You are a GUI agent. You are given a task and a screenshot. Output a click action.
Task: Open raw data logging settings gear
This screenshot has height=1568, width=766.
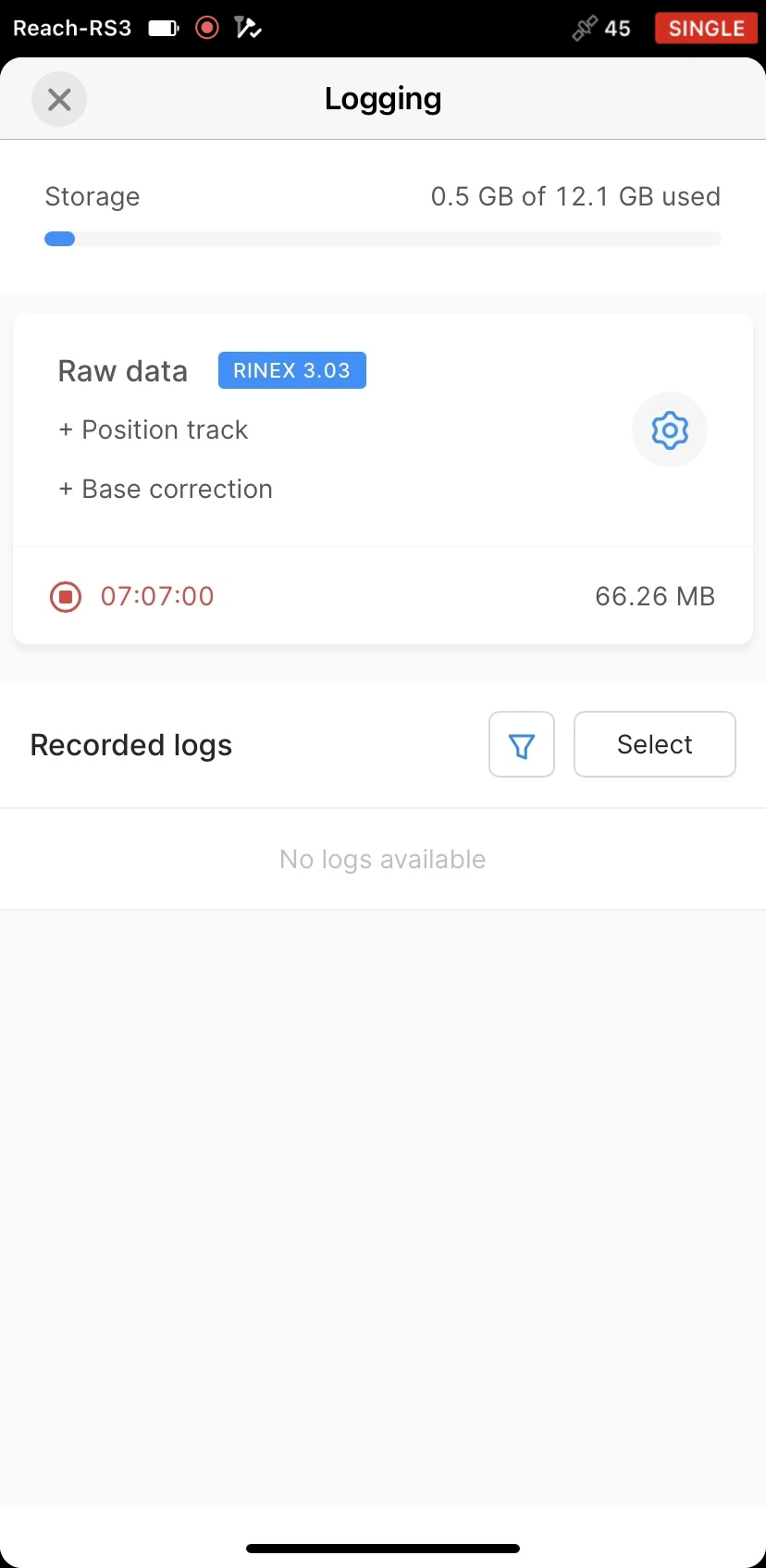670,430
